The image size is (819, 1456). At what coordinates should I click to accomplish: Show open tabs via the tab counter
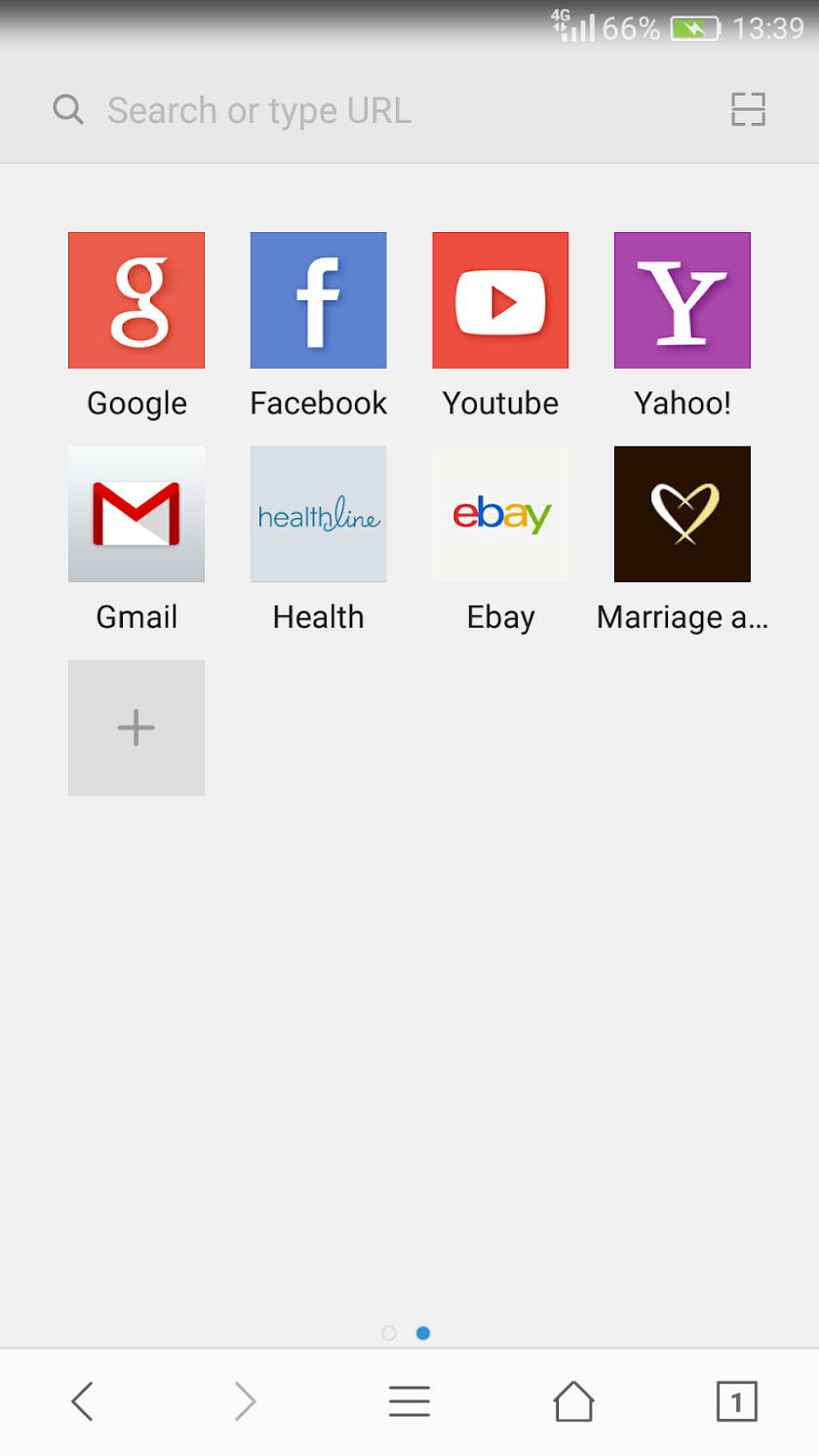click(736, 1401)
